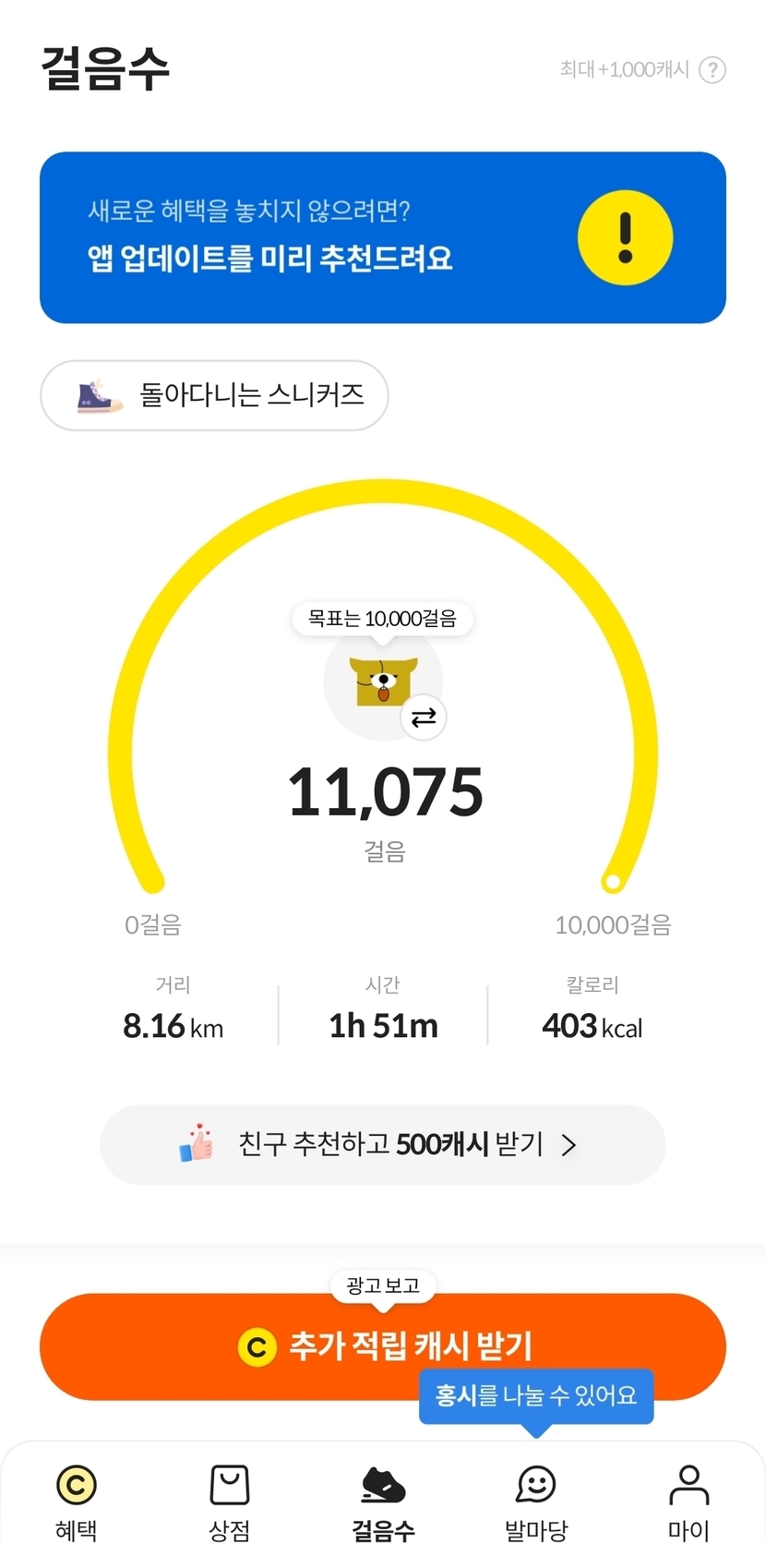This screenshot has width=766, height=1568.
Task: Select the 걸음수 tab
Action: (x=383, y=1501)
